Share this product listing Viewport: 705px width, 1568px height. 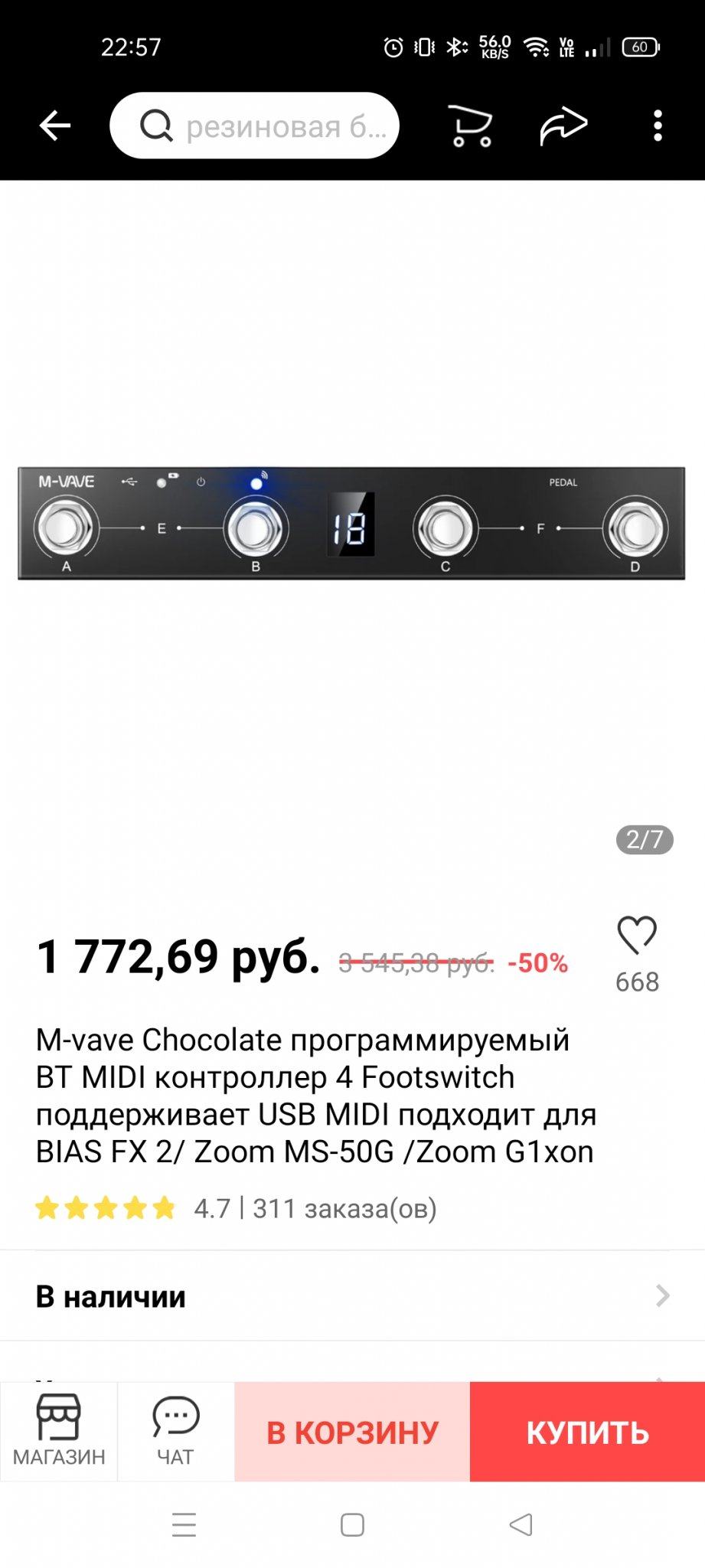pyautogui.click(x=563, y=126)
